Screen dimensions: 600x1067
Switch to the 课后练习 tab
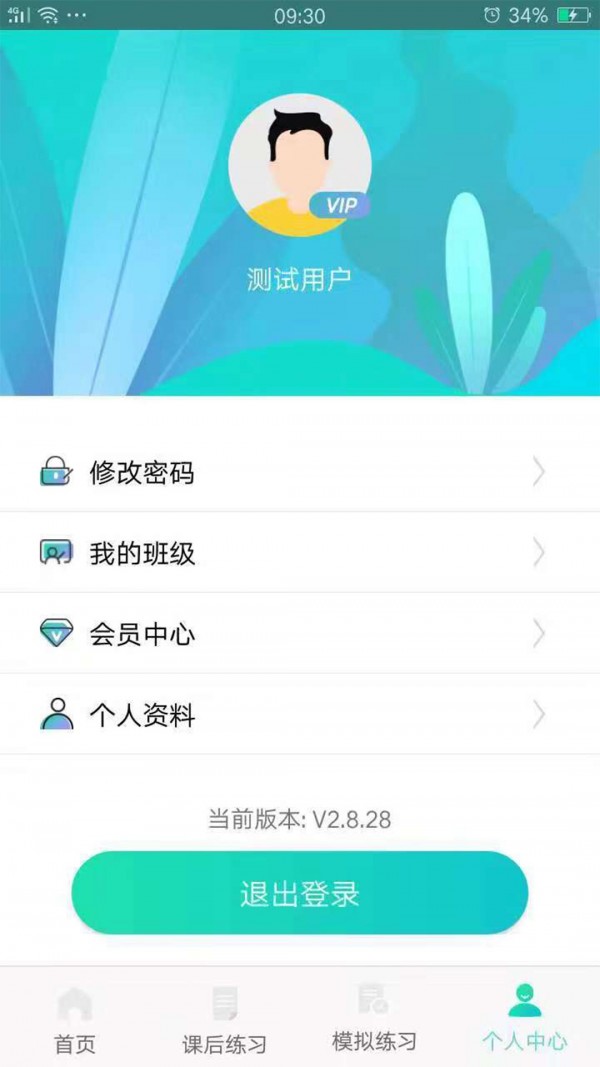coord(225,1018)
